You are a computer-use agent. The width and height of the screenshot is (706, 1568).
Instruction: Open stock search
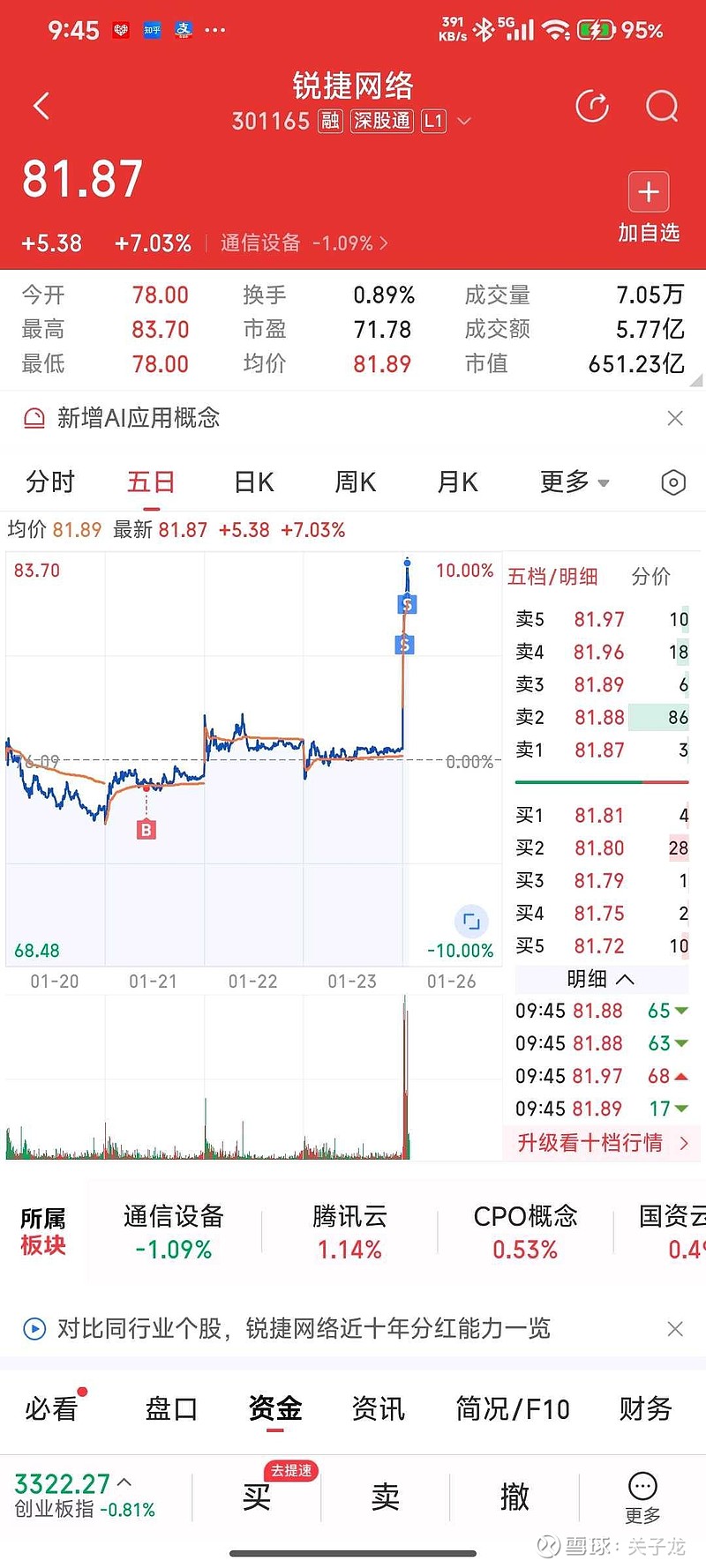(661, 106)
